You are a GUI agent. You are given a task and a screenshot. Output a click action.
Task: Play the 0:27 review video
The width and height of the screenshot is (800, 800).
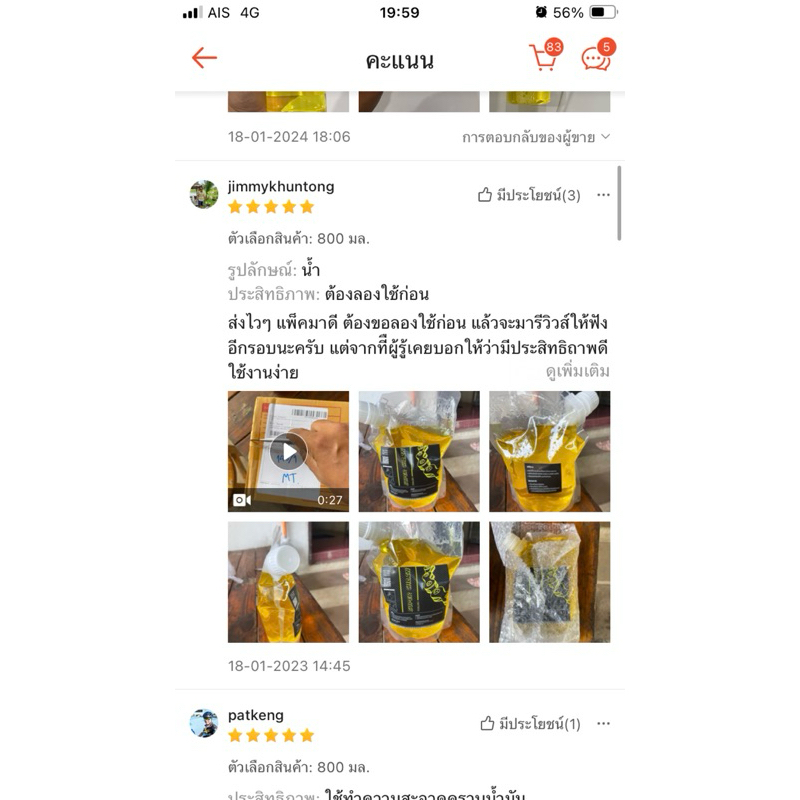pos(288,451)
